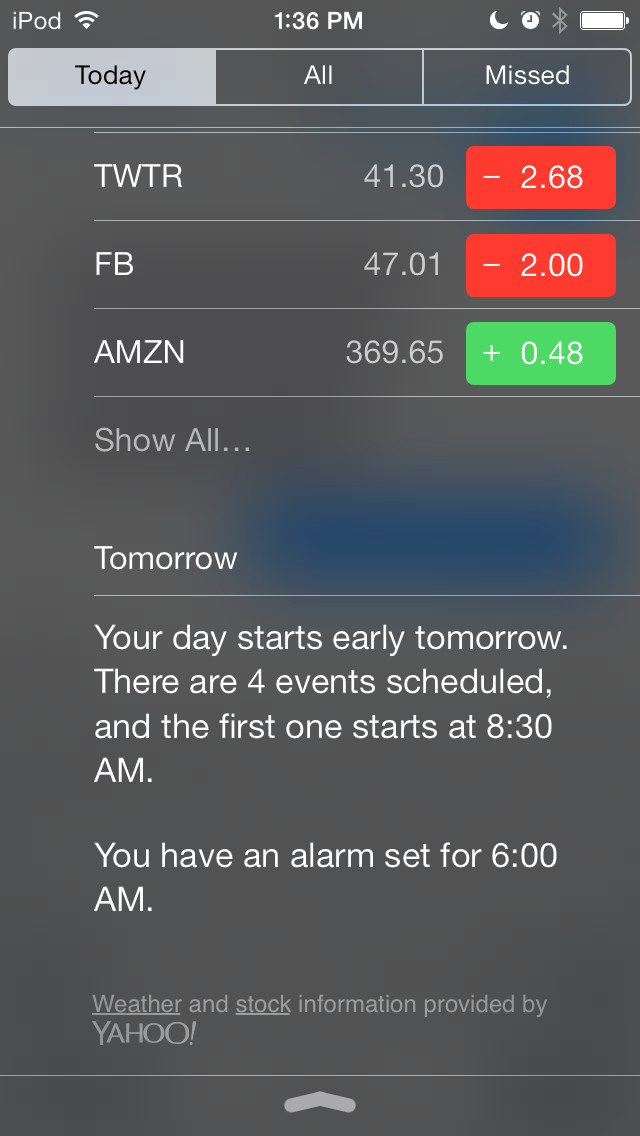Toggle the AMZN green change badge
This screenshot has height=1136, width=640.
click(x=540, y=353)
